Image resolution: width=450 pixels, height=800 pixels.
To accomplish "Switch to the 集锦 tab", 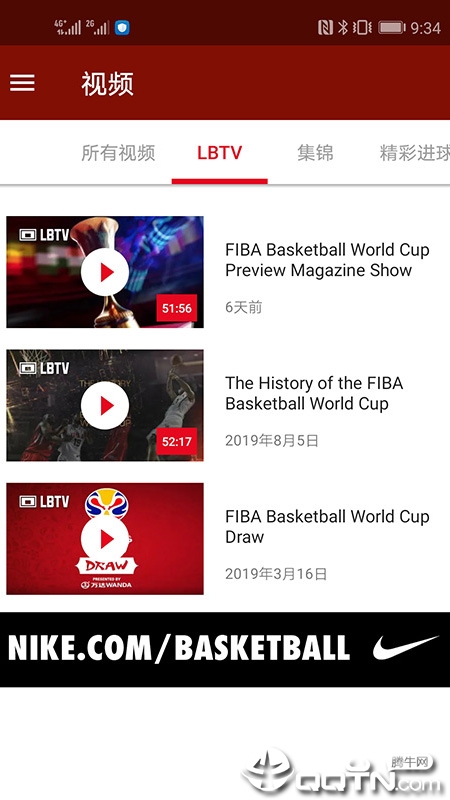I will coord(315,153).
